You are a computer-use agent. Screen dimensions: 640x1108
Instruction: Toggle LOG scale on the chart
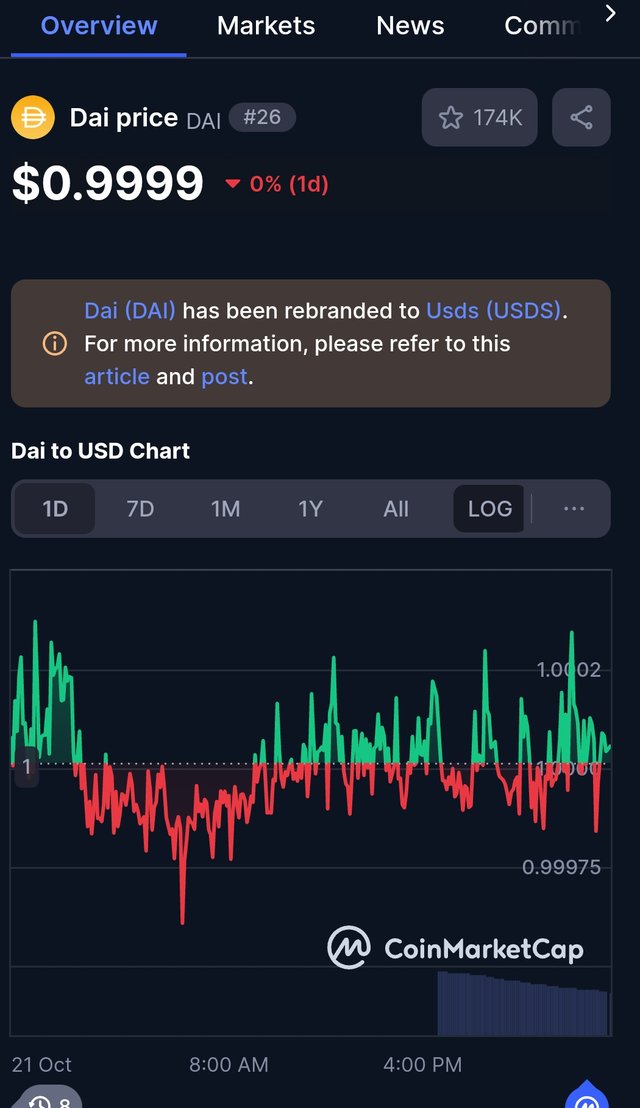pos(489,509)
